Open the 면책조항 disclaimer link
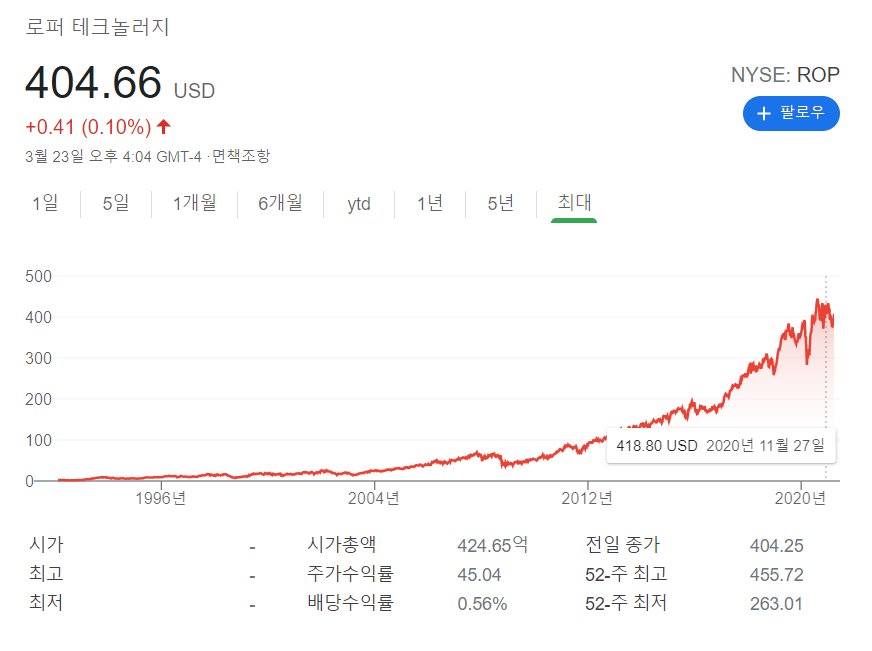Screen dimensions: 872x651 tap(241, 156)
